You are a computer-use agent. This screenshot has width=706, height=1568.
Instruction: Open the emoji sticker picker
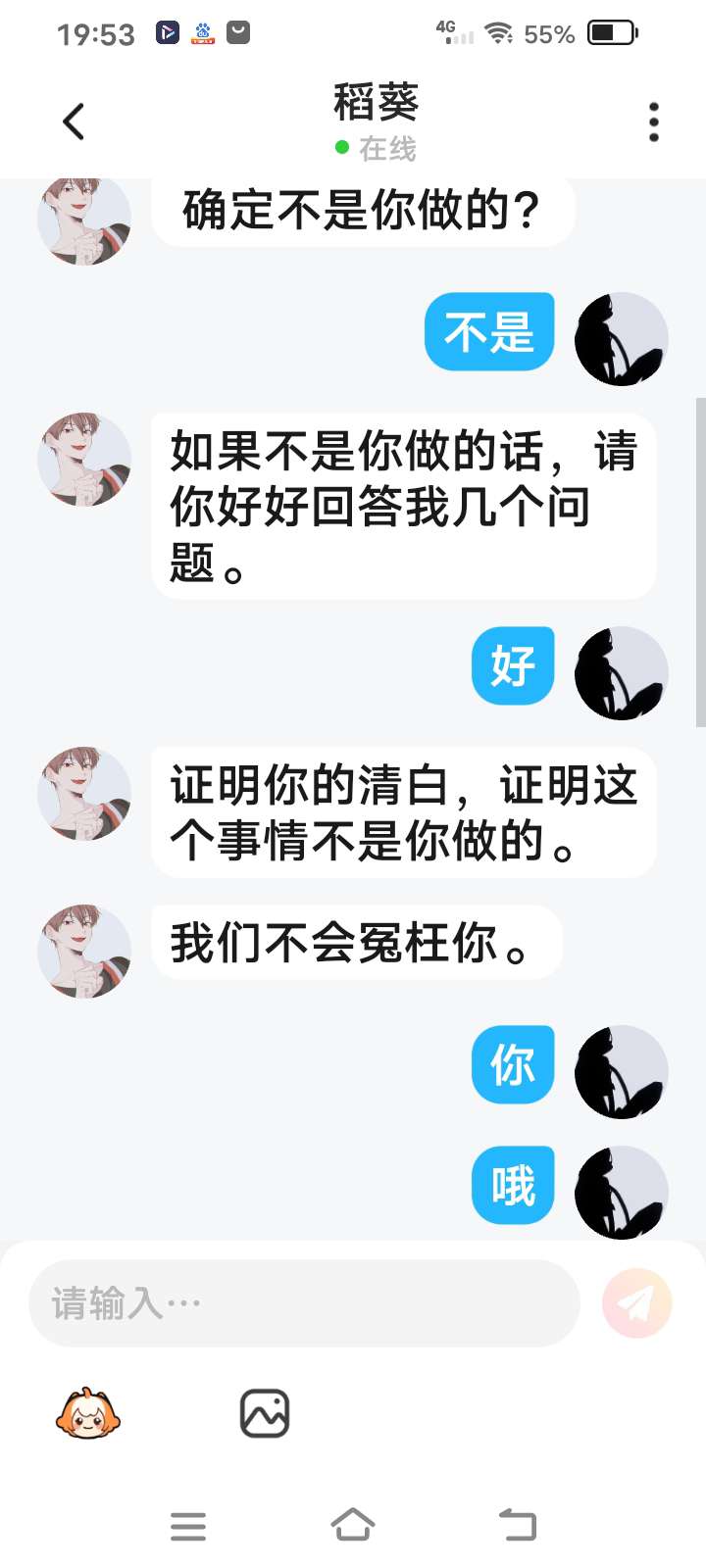pos(88,1413)
